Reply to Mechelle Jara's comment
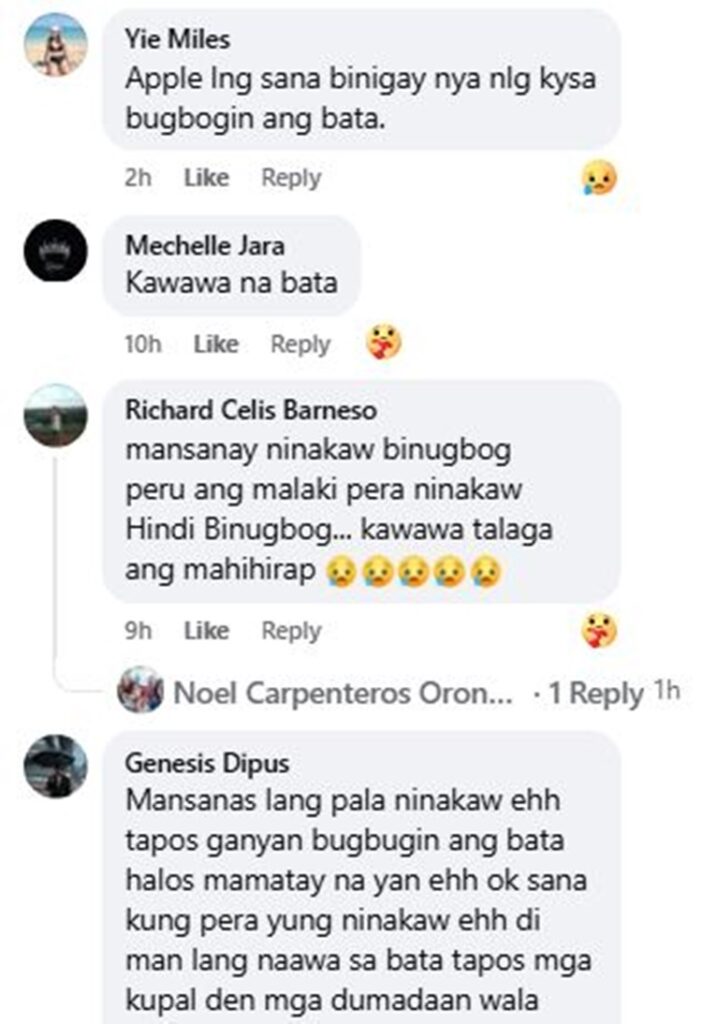The height and width of the screenshot is (1024, 702). pyautogui.click(x=300, y=344)
